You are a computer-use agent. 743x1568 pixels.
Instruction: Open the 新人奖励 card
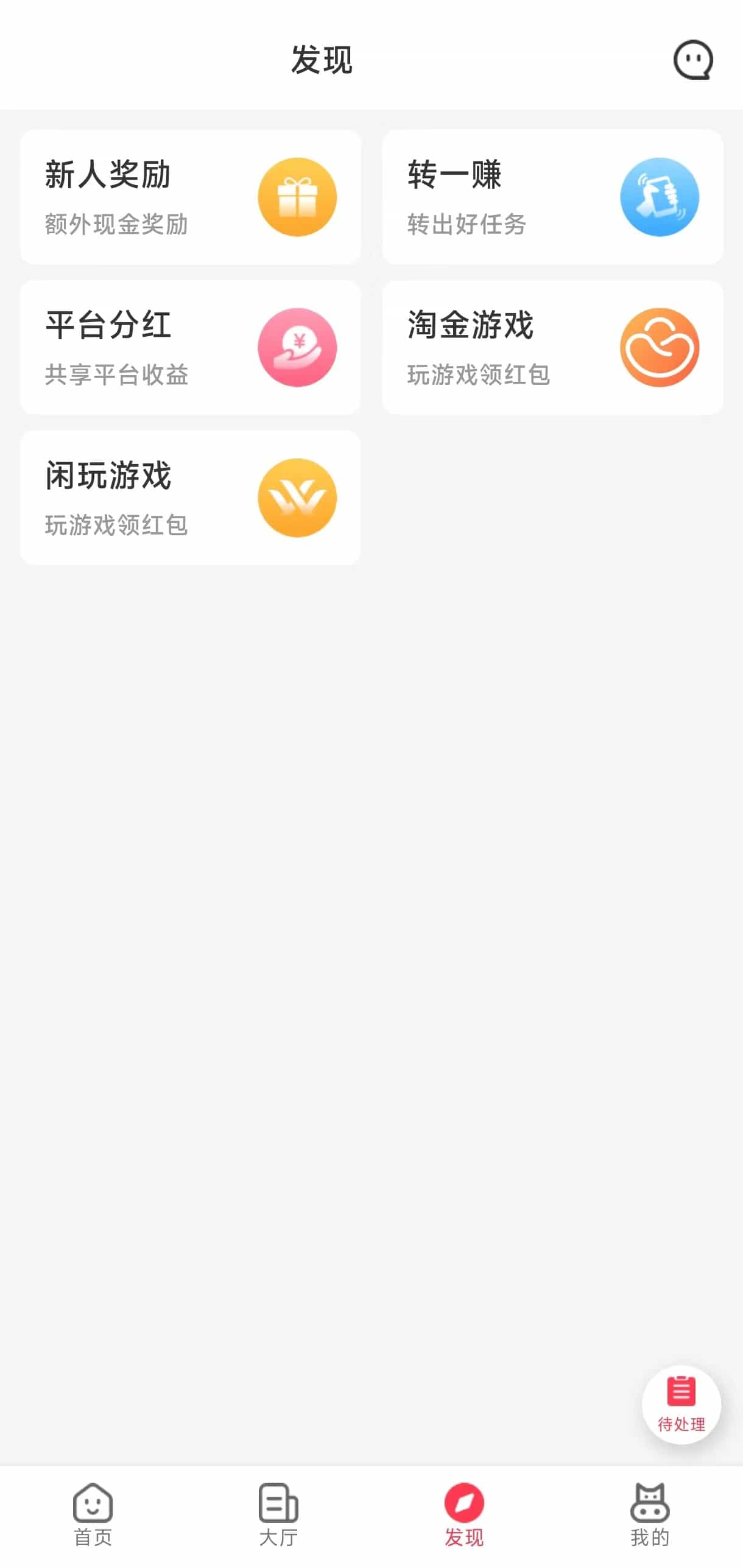coord(190,197)
